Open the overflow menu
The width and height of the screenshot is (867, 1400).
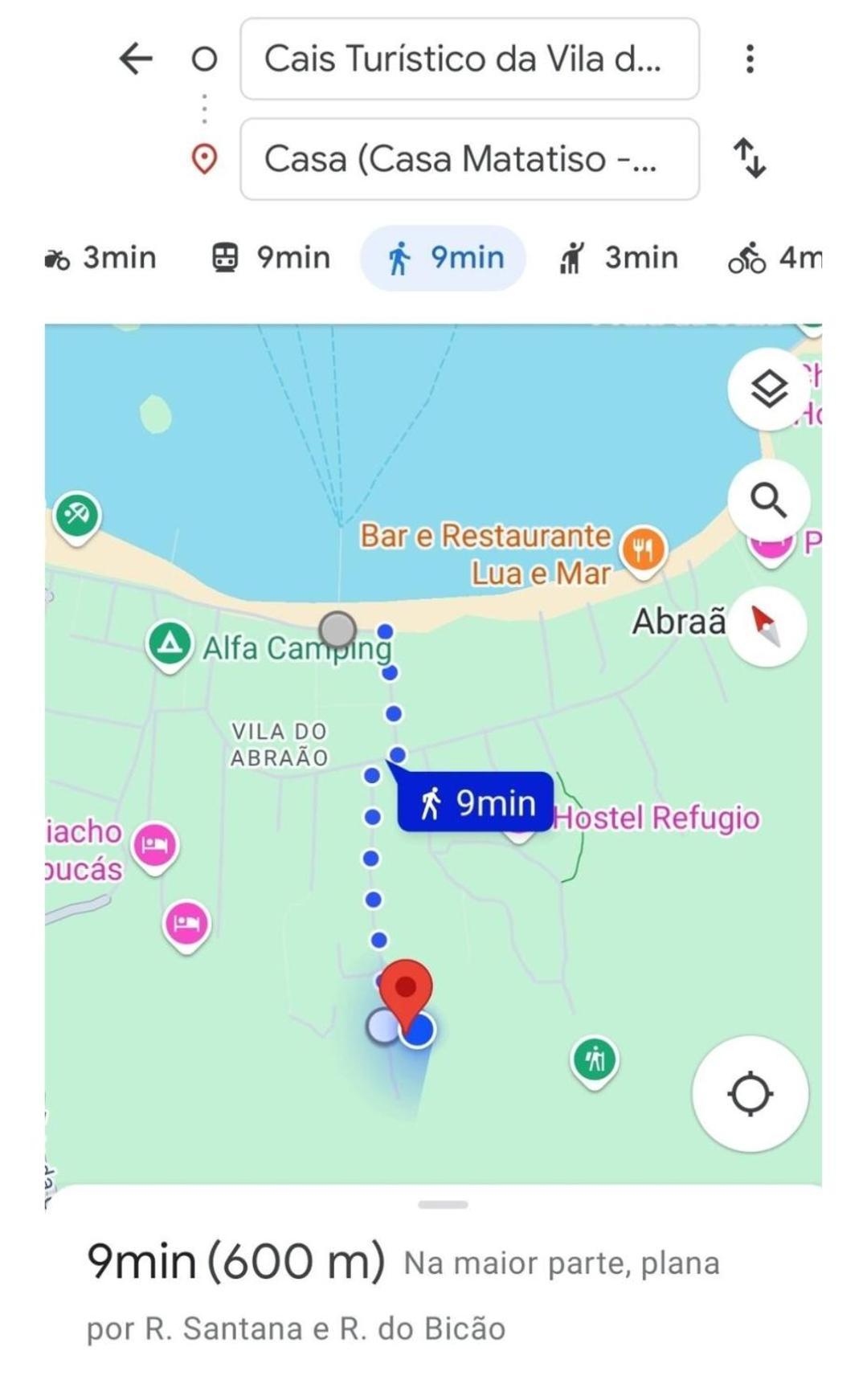point(749,59)
